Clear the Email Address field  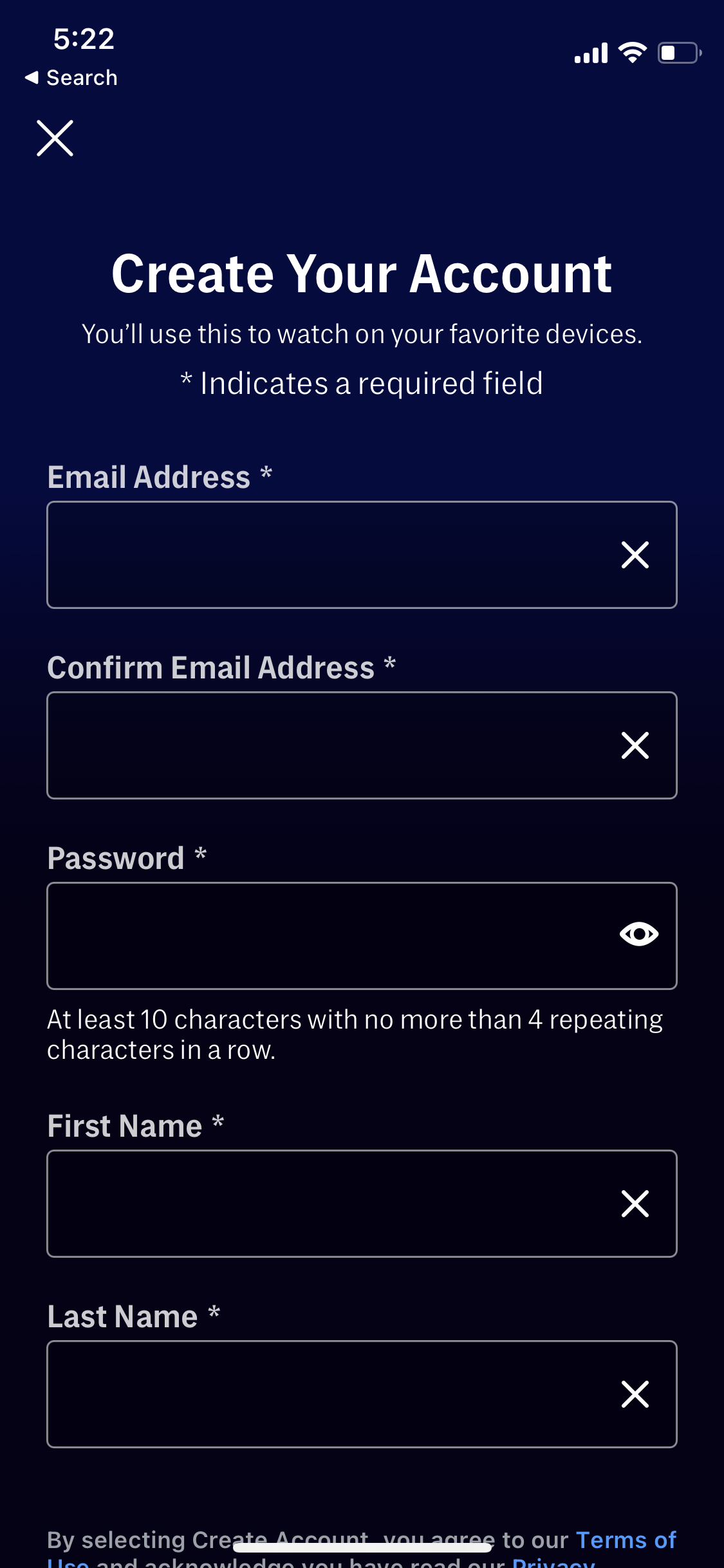point(635,555)
